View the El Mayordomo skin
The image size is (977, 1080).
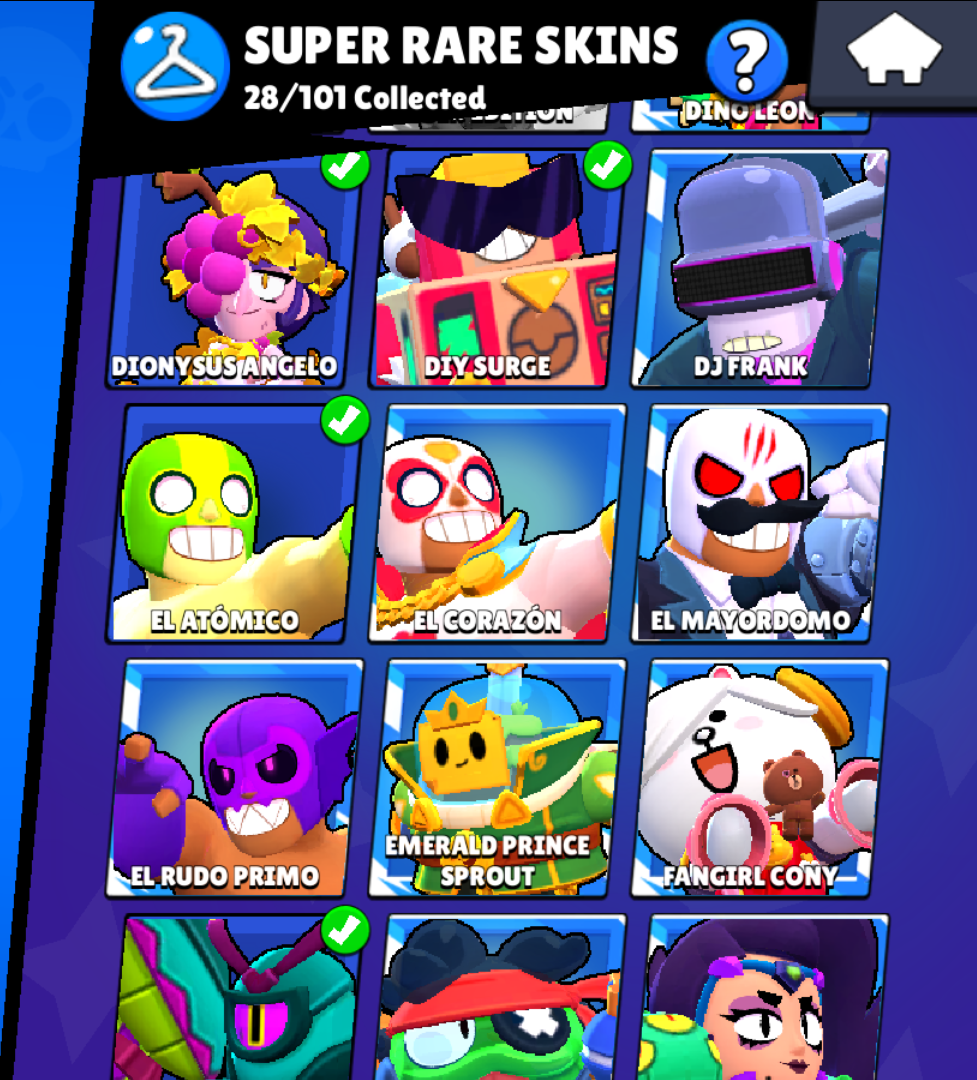pos(760,523)
